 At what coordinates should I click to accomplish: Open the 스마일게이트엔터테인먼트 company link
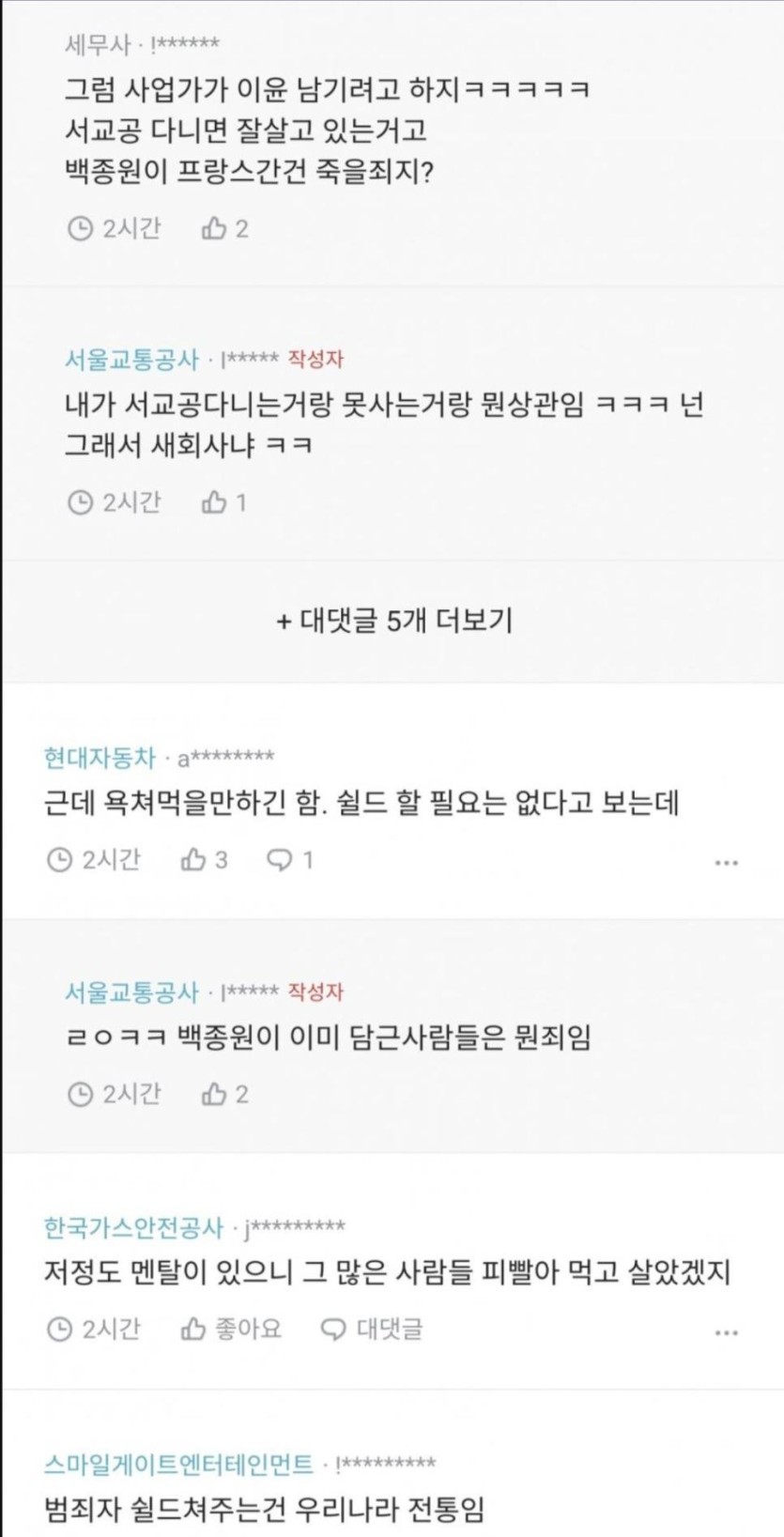178,1463
